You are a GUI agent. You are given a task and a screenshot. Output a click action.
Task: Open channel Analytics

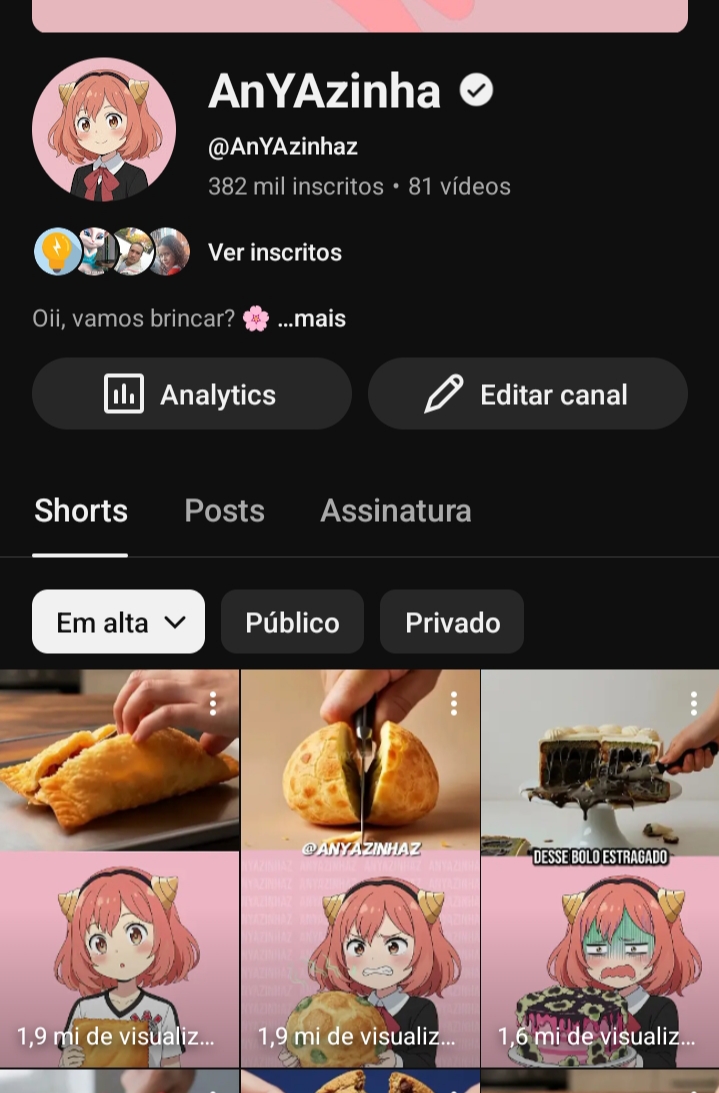click(191, 394)
